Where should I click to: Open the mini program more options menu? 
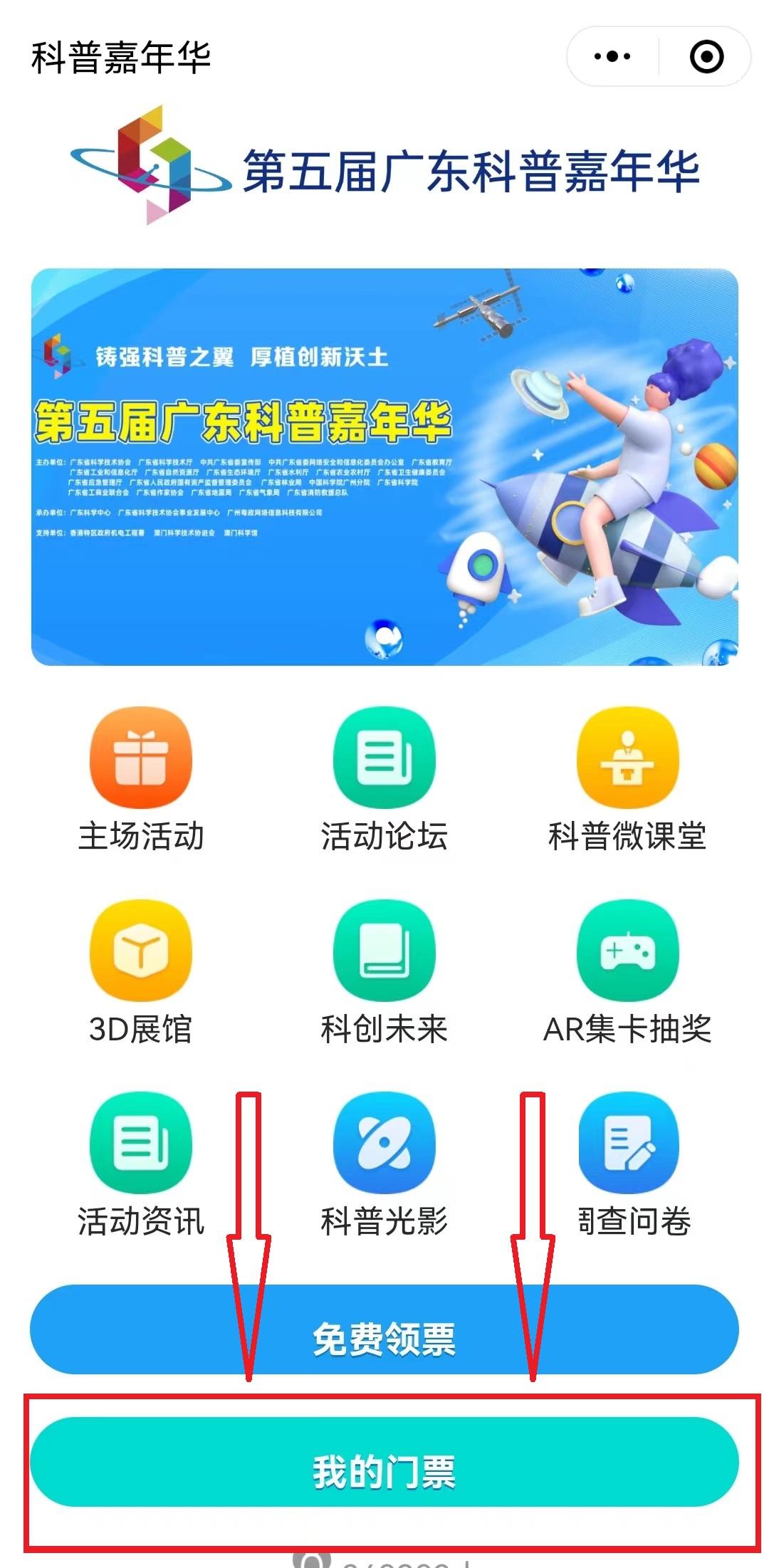[x=612, y=56]
